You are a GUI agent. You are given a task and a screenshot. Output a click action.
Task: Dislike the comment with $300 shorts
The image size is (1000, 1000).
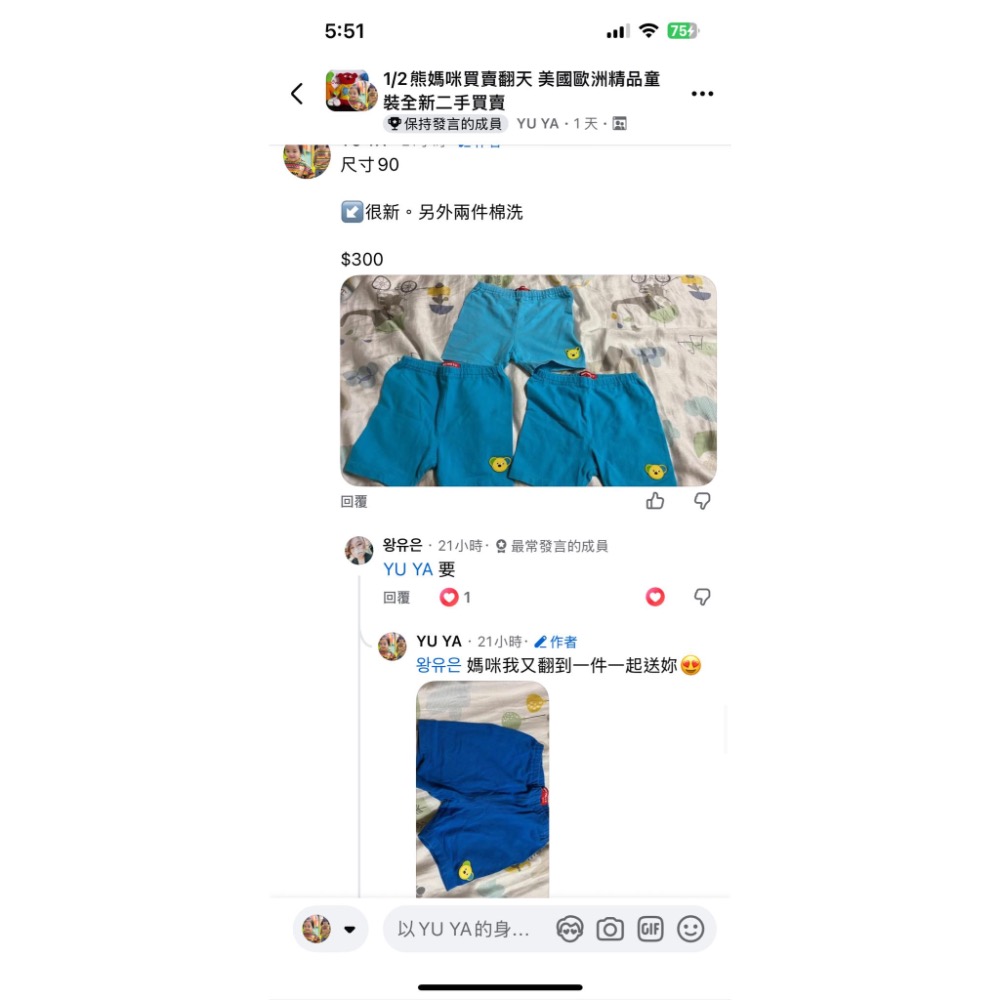[703, 501]
